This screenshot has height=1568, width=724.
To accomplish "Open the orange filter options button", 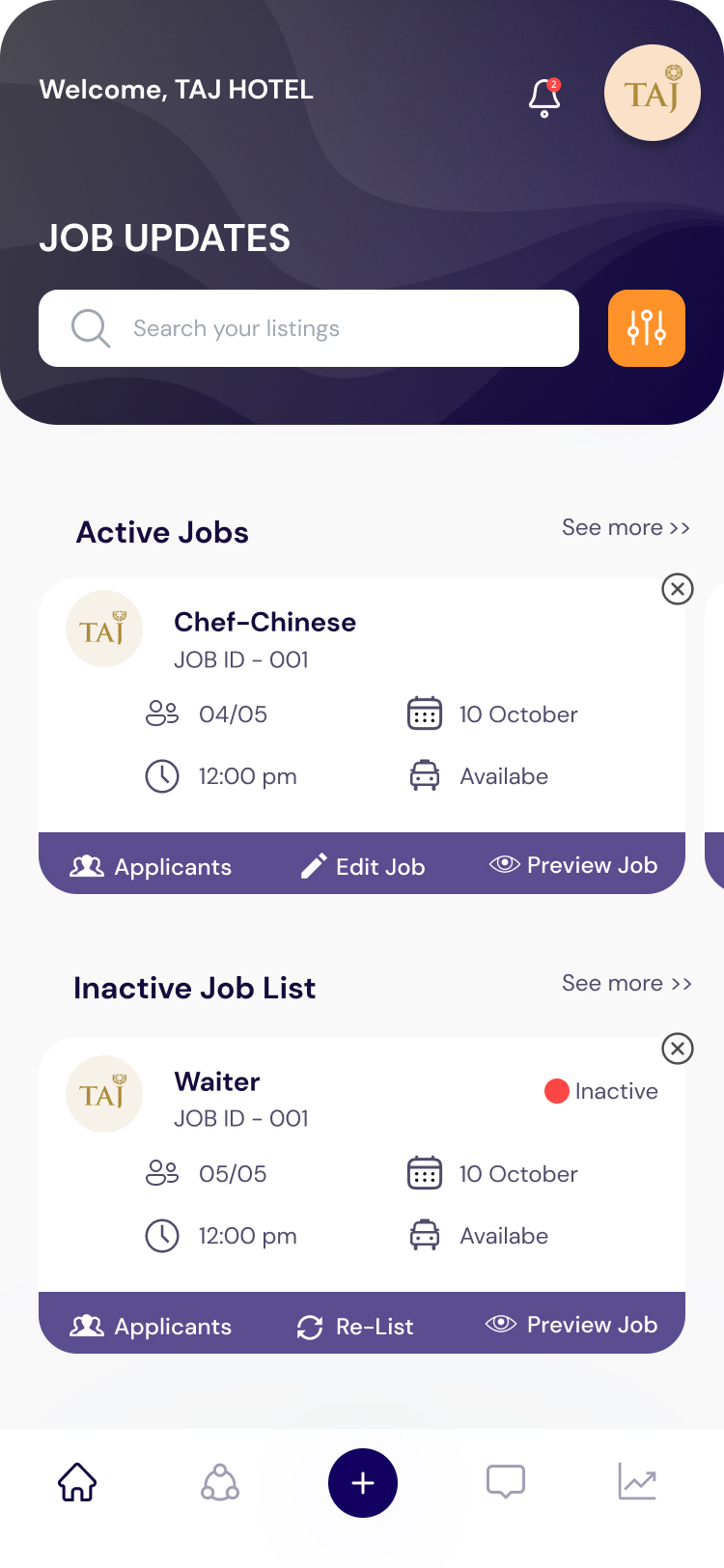I will [x=647, y=328].
